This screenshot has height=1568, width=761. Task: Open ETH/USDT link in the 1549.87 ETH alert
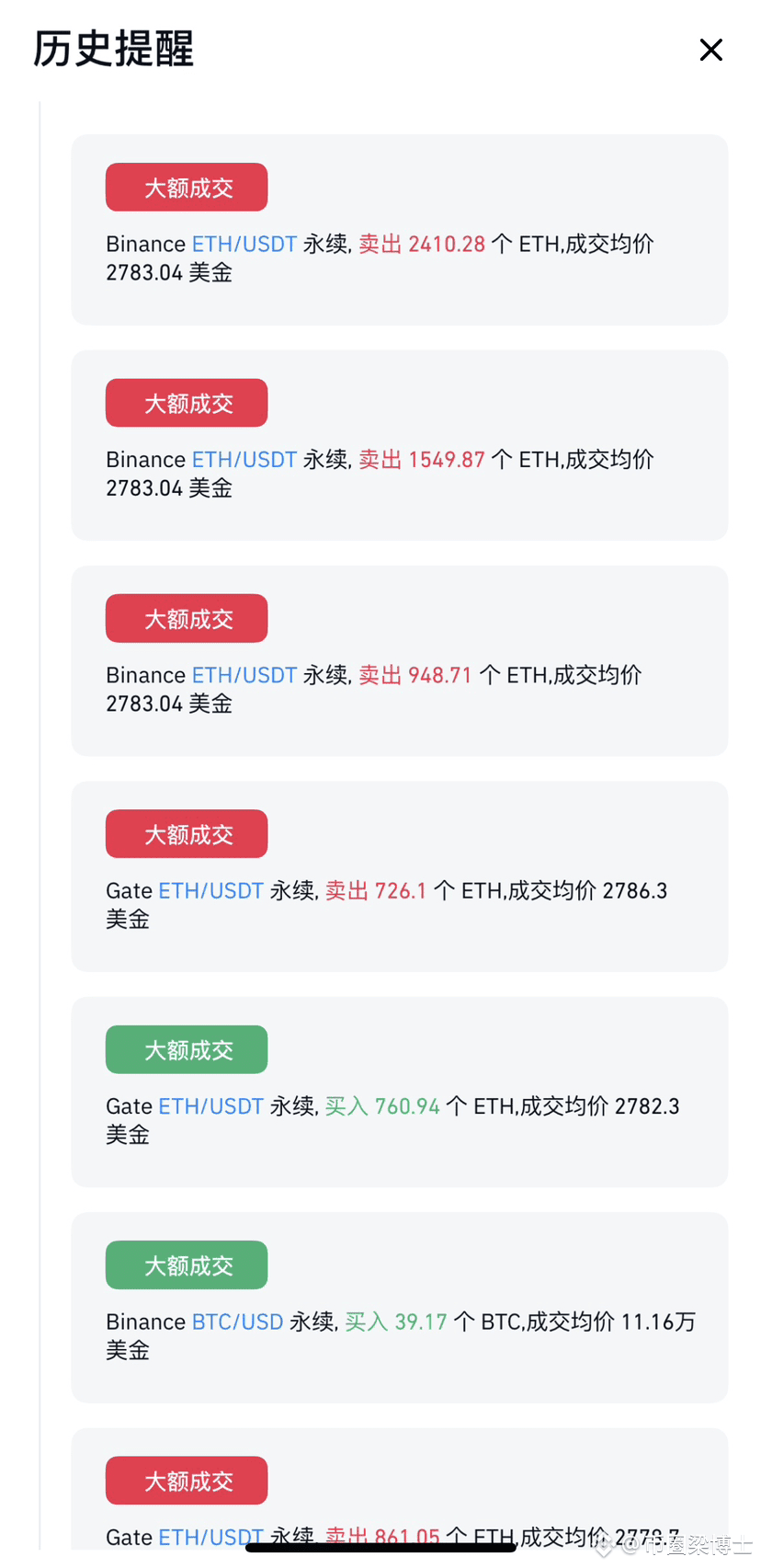(x=244, y=459)
